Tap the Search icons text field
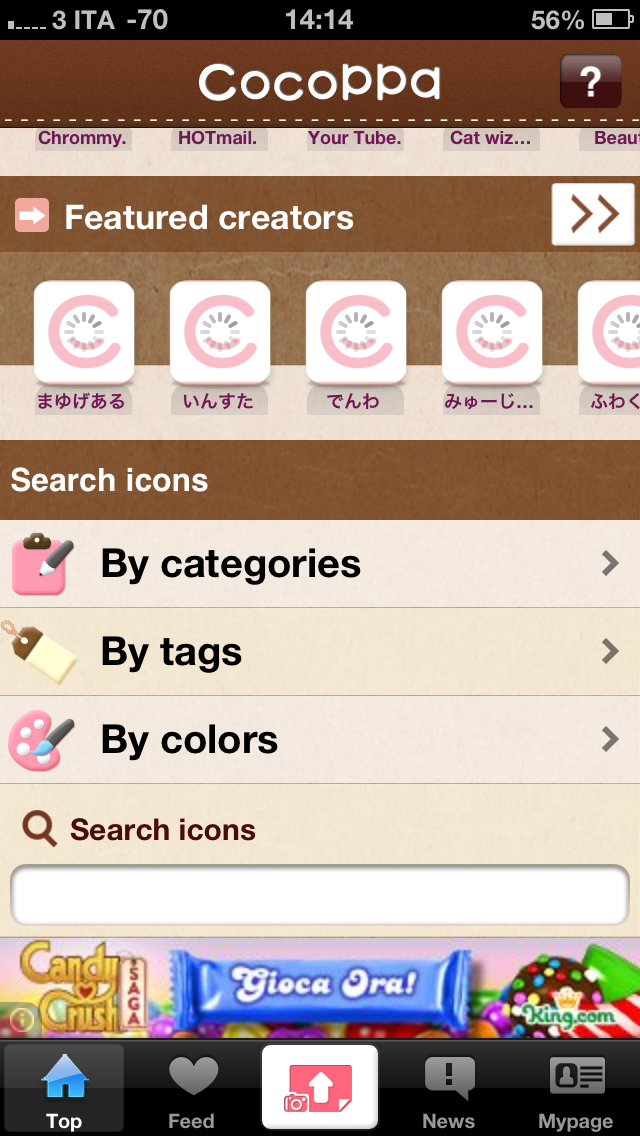The height and width of the screenshot is (1136, 640). (320, 894)
